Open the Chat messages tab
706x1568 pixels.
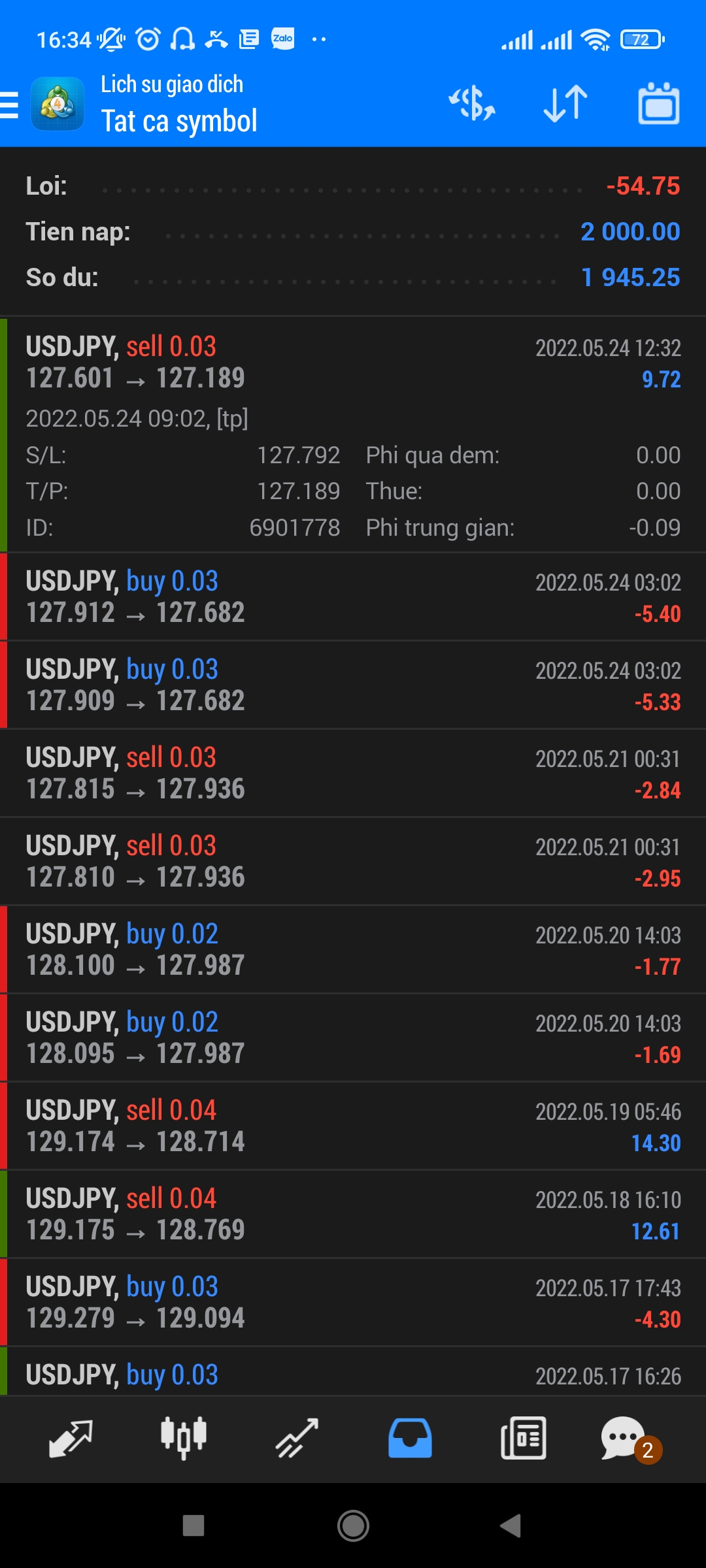tap(624, 1438)
